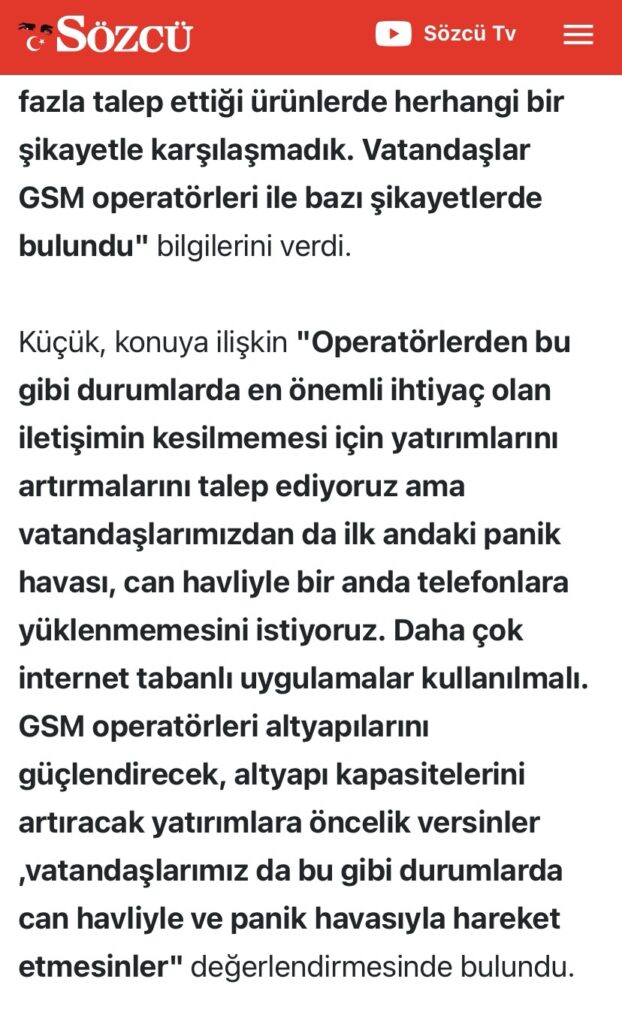
Task: Tap the Sözcü logo to go home
Action: 106,35
